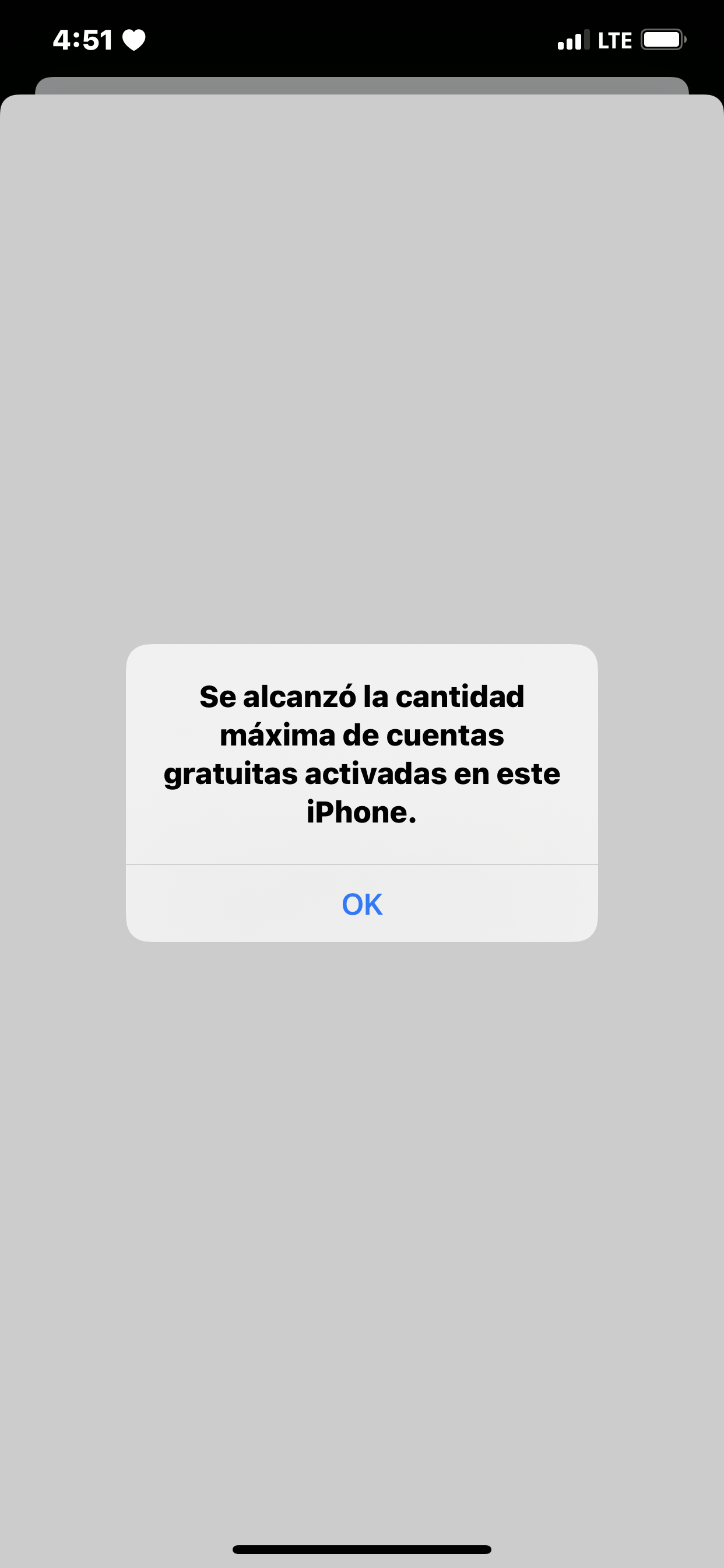Screen dimensions: 724x1568
Task: Tap OK to dismiss the alert
Action: coord(361,904)
